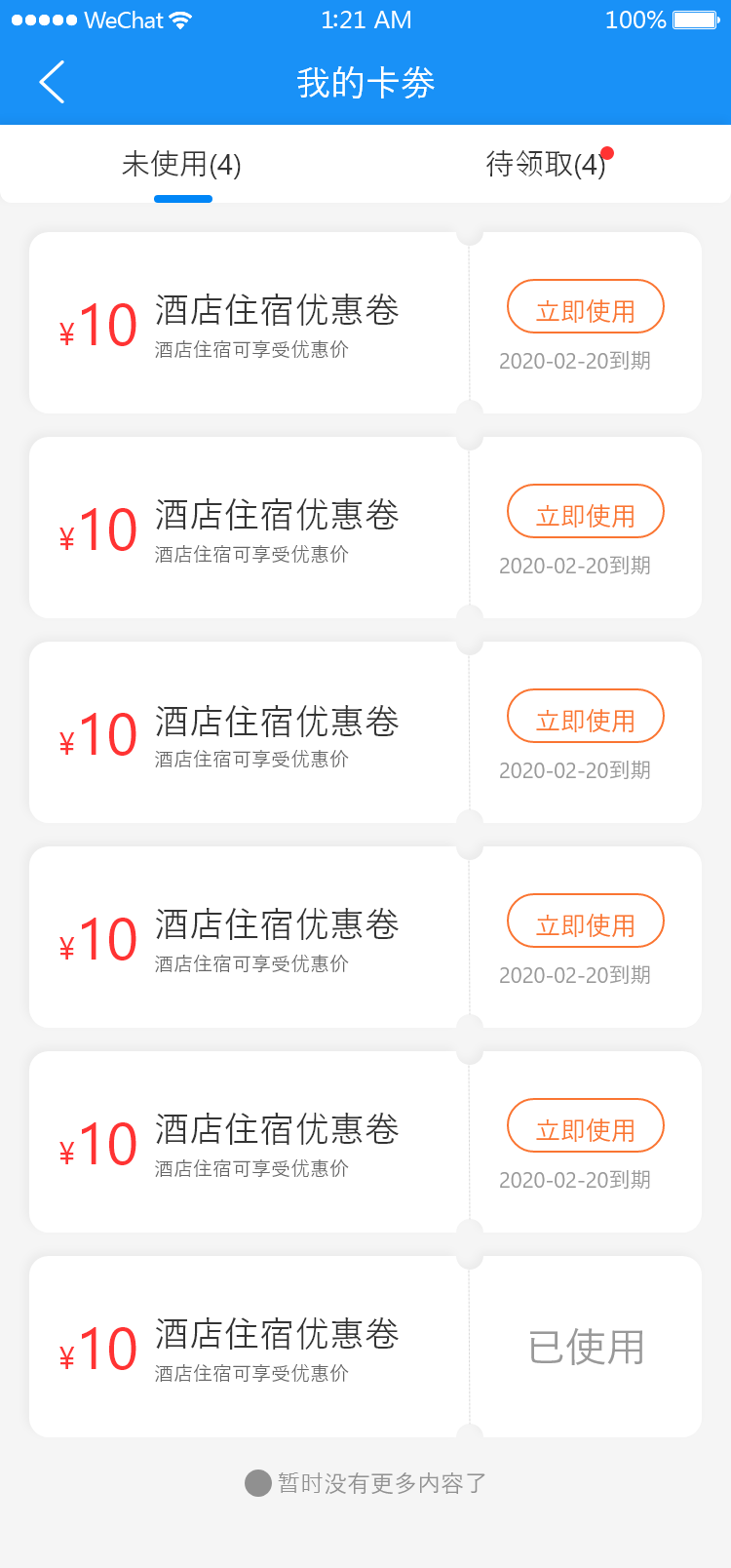Viewport: 731px width, 1568px height.
Task: Go back from 我的卡券 page
Action: coord(53,82)
